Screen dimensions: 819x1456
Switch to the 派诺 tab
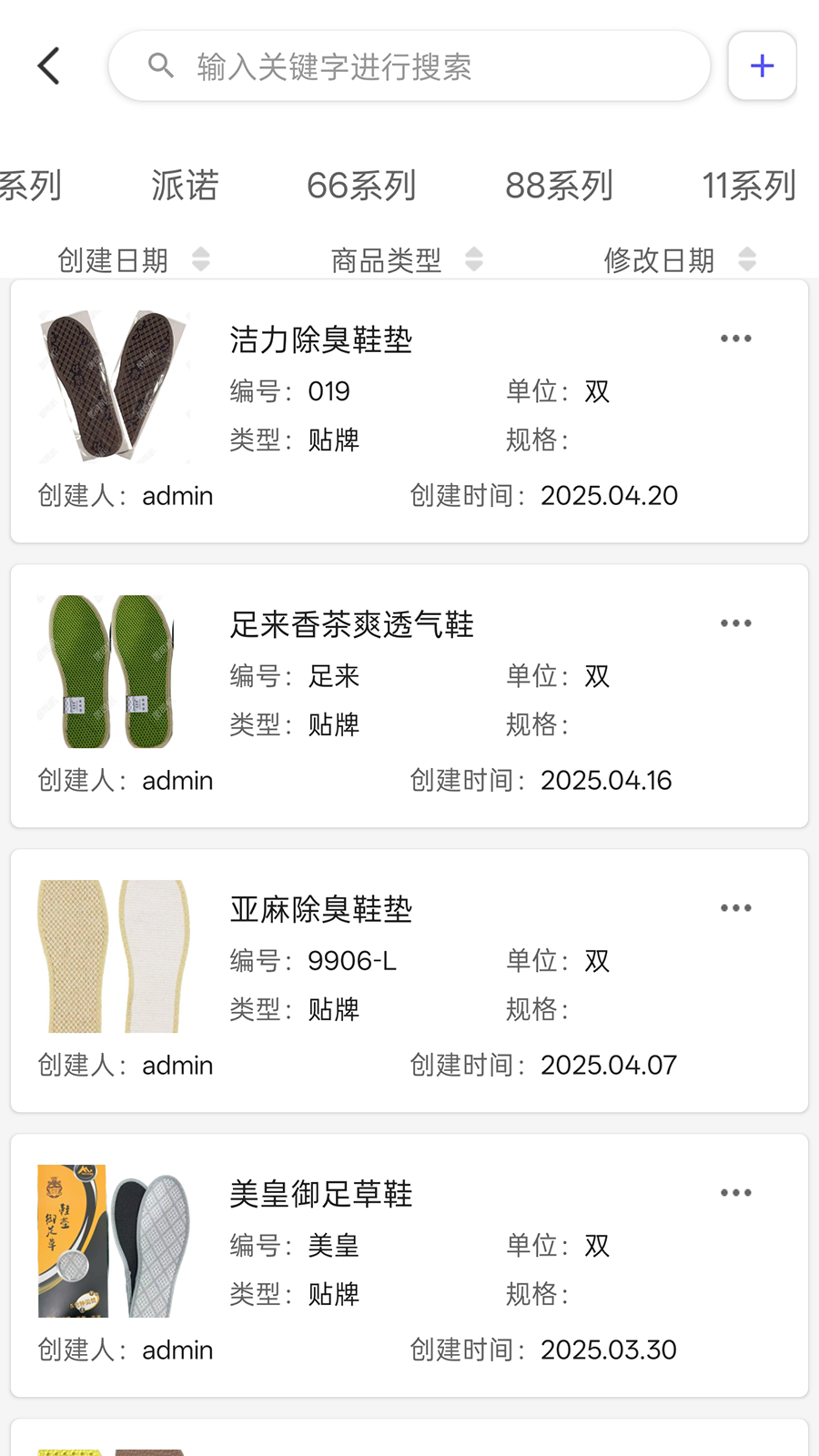pyautogui.click(x=185, y=185)
